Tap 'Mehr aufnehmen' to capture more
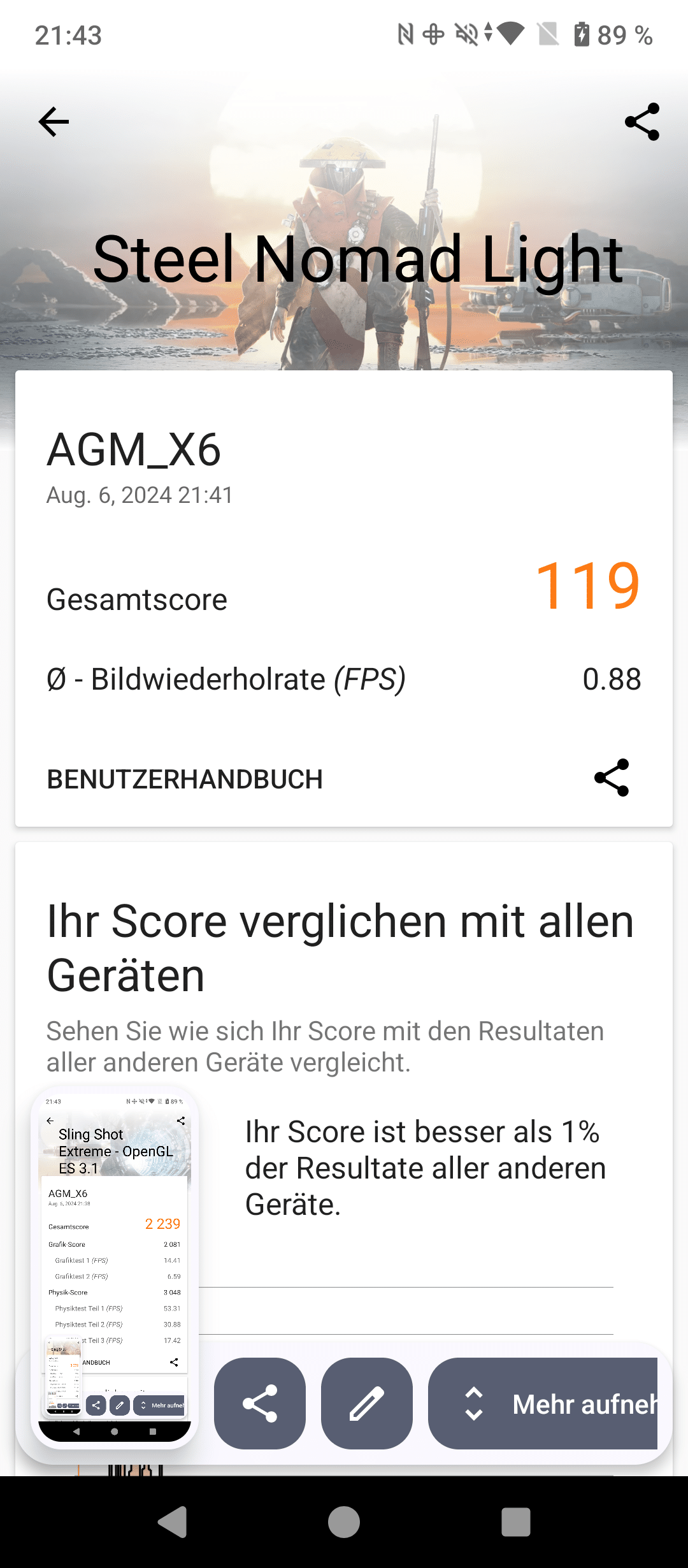 click(x=543, y=1404)
